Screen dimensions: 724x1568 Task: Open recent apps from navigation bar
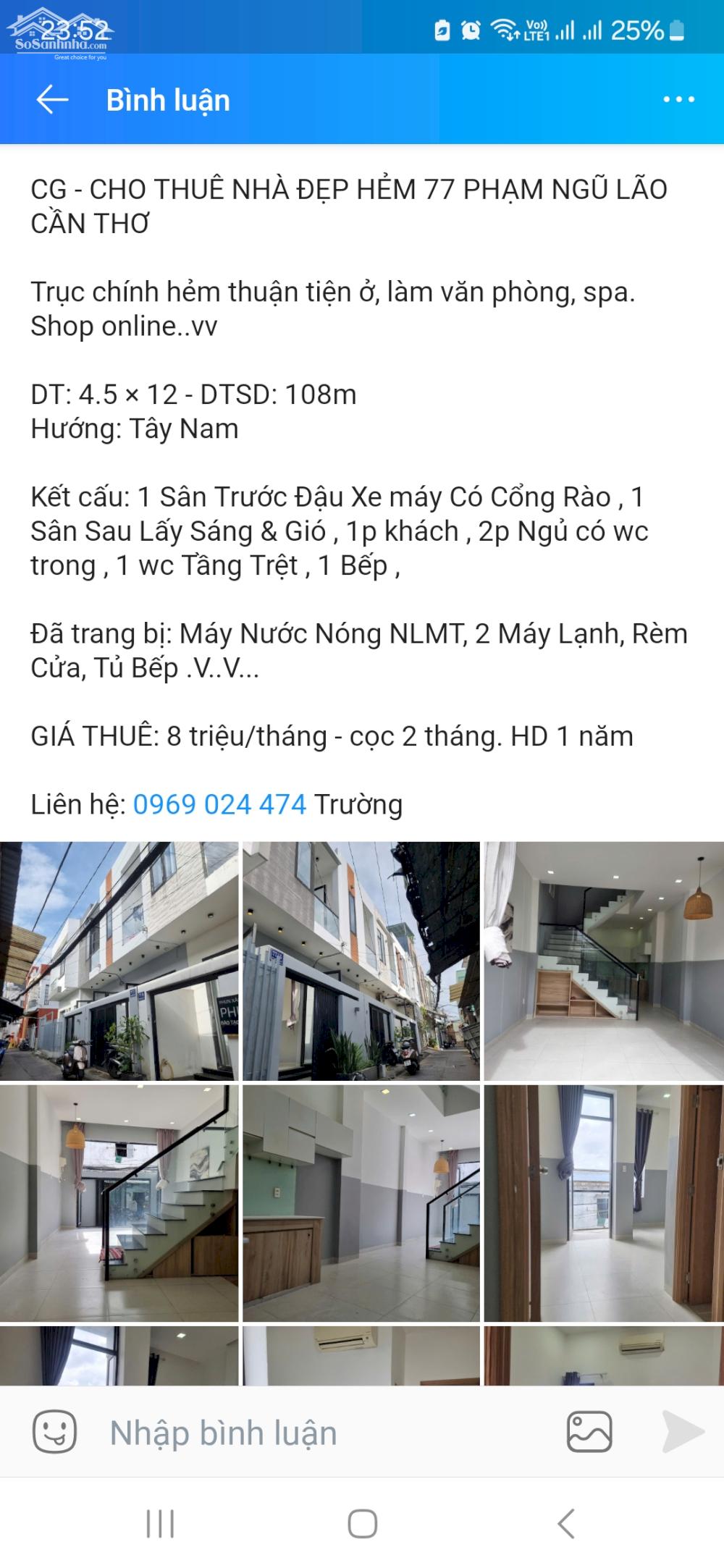pyautogui.click(x=160, y=1524)
